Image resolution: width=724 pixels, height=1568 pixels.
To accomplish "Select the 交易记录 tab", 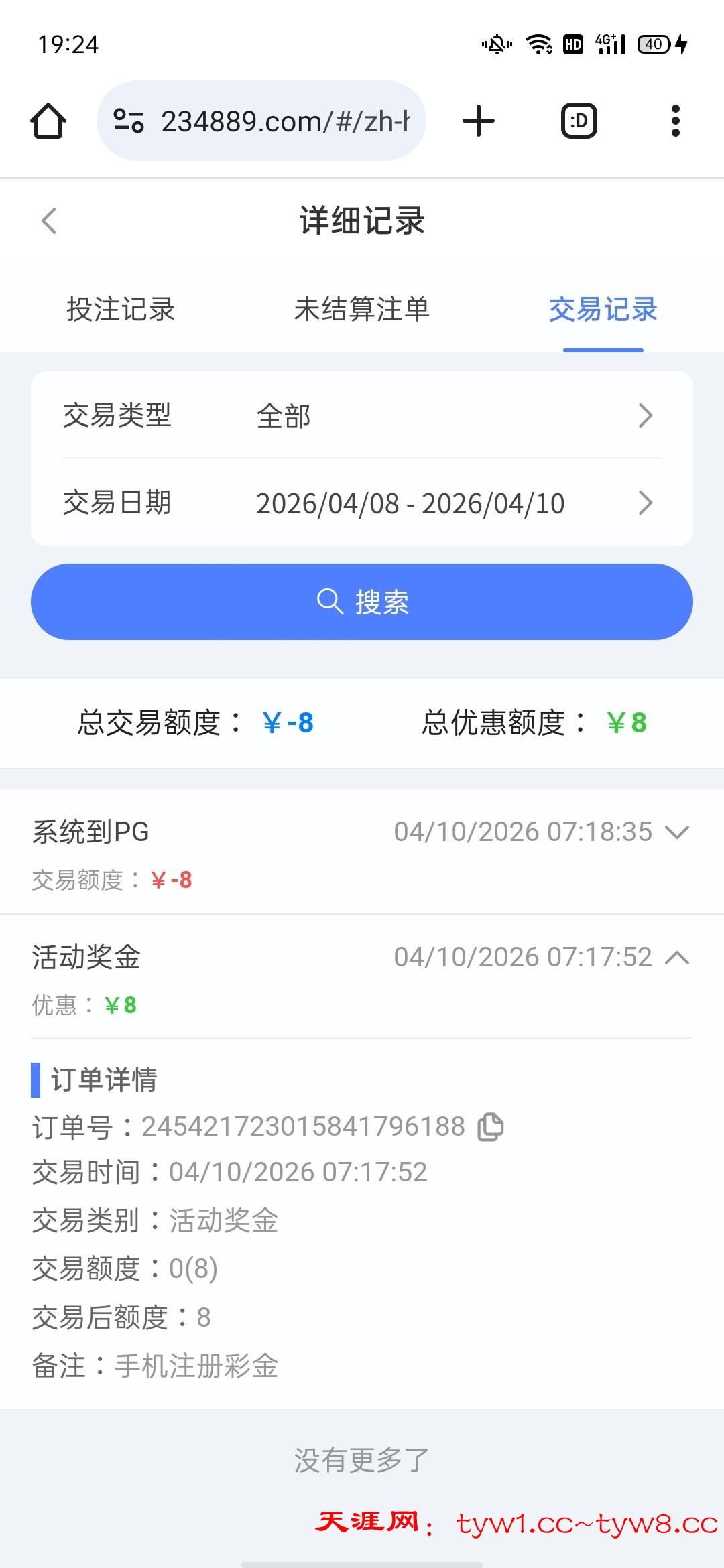I will click(603, 310).
